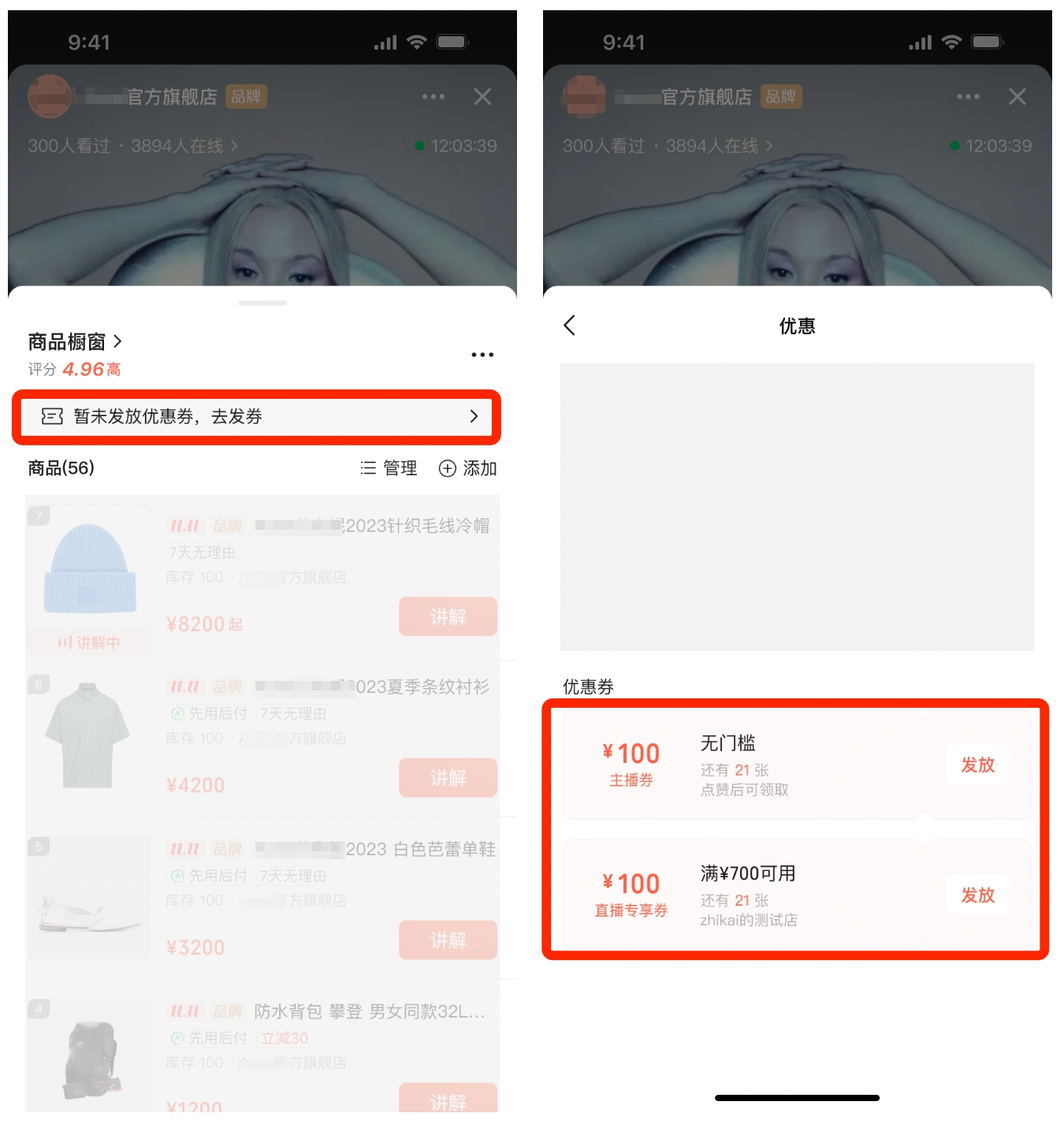The image size is (1064, 1135).
Task: Open the more-options dots beside the 4.96 rating
Action: (x=482, y=355)
